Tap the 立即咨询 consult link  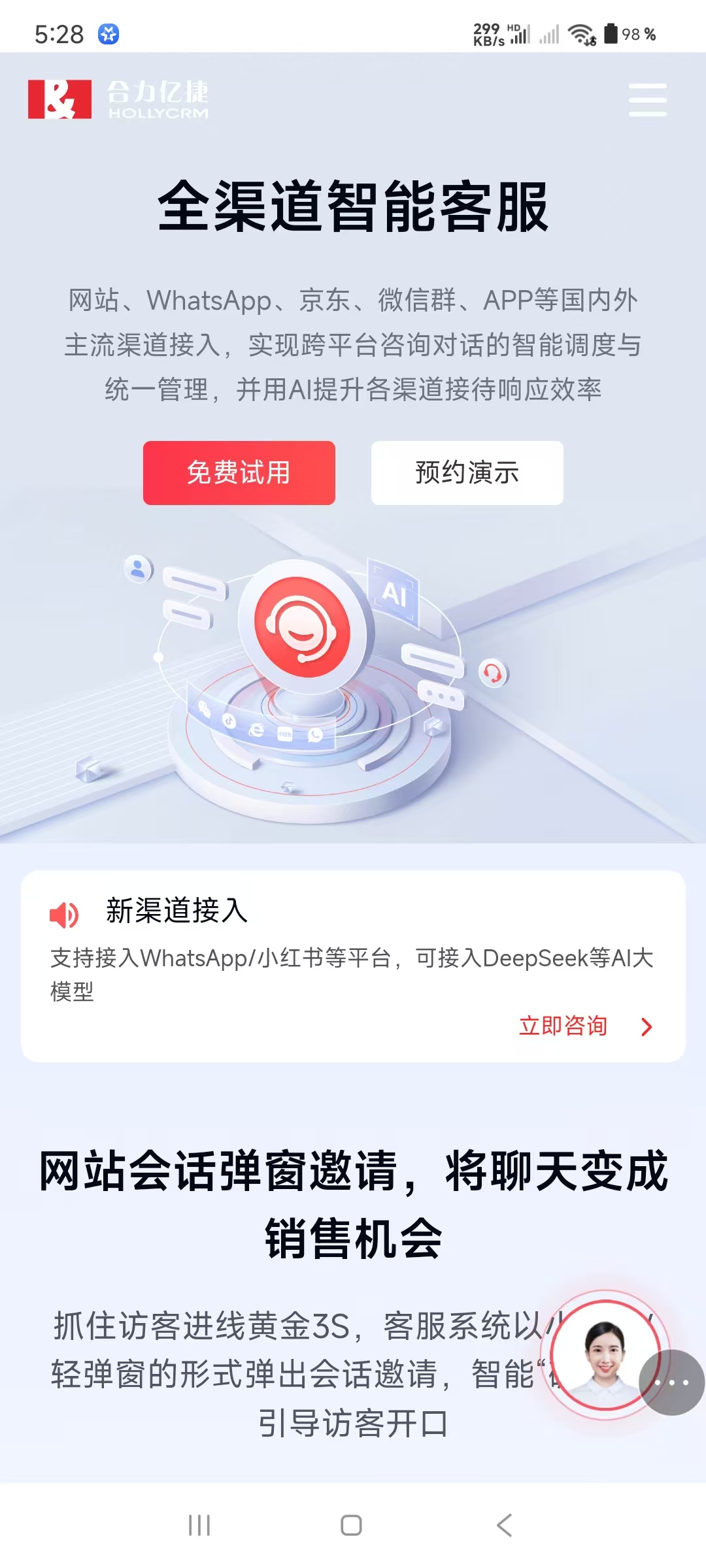[x=563, y=1026]
